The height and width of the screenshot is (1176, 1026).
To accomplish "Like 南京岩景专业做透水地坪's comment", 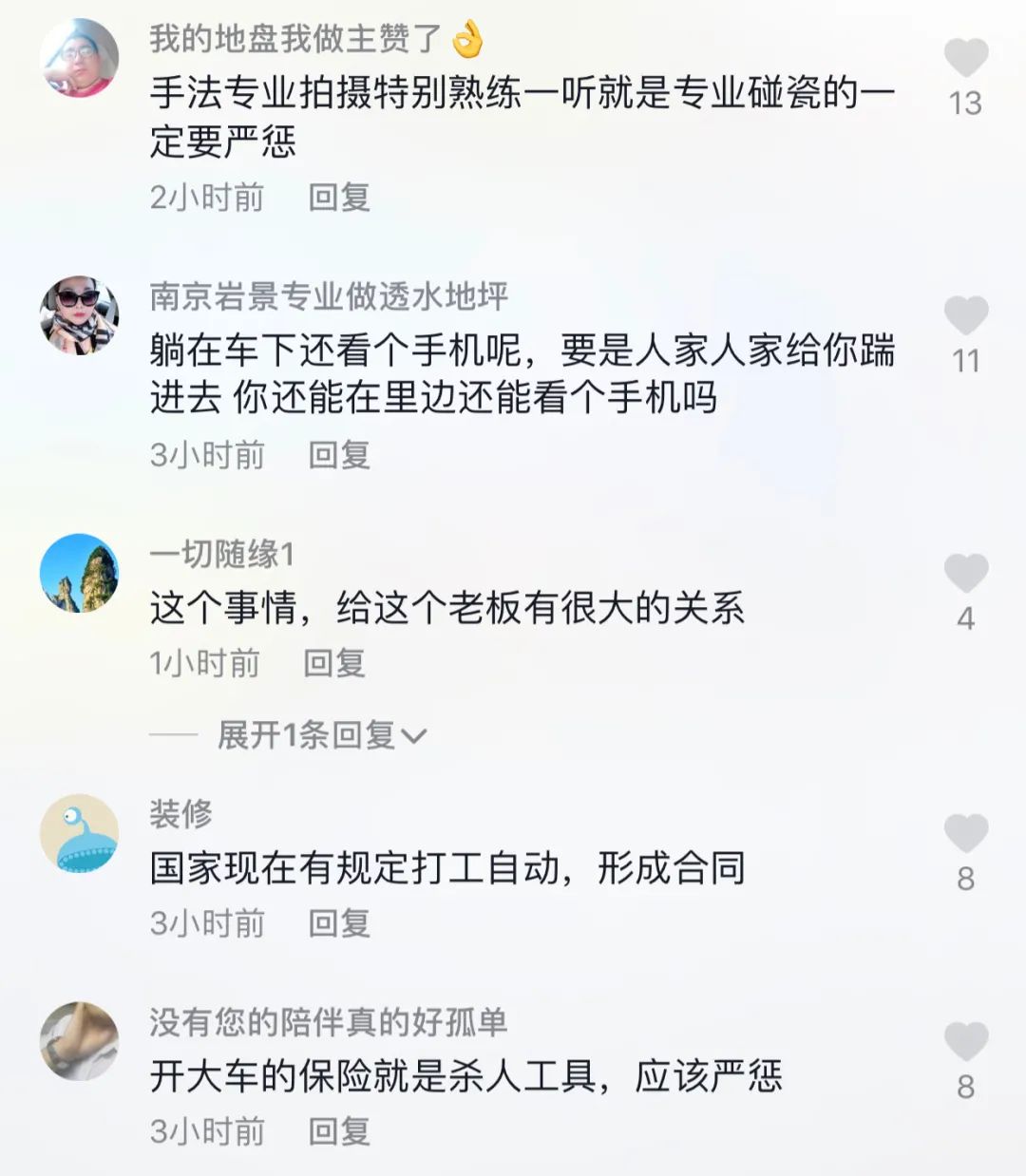I will 965,316.
